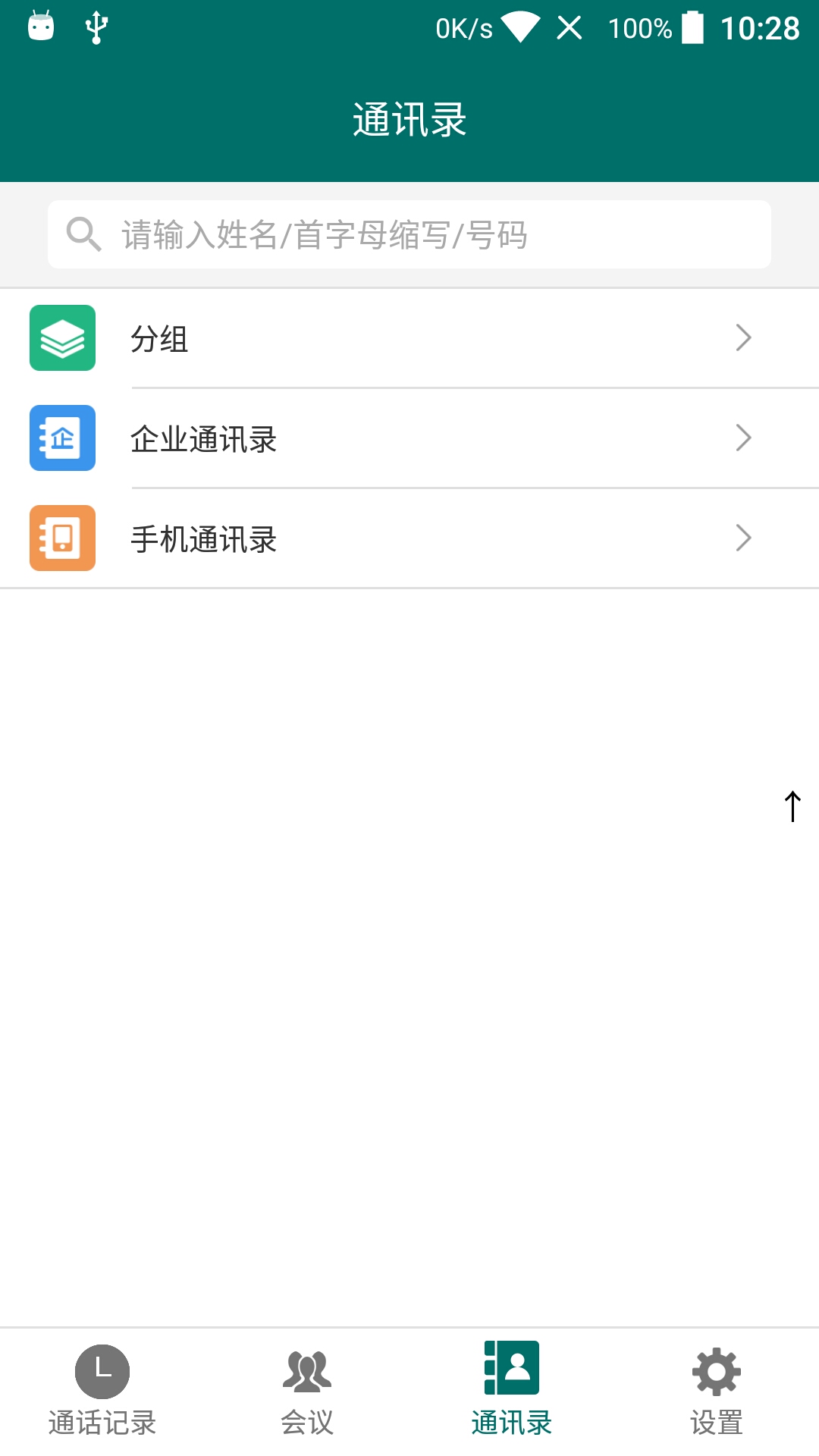The width and height of the screenshot is (819, 1456).
Task: Open the blue 企业通讯录 book icon
Action: [x=62, y=438]
